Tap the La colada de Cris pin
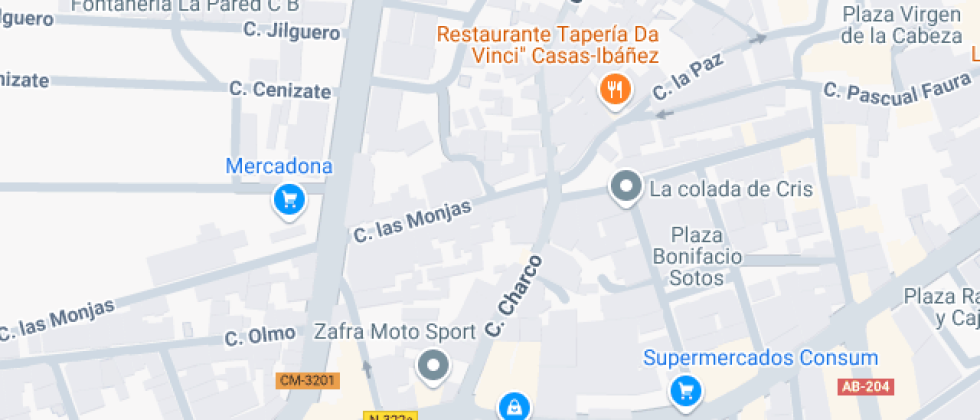 626,188
